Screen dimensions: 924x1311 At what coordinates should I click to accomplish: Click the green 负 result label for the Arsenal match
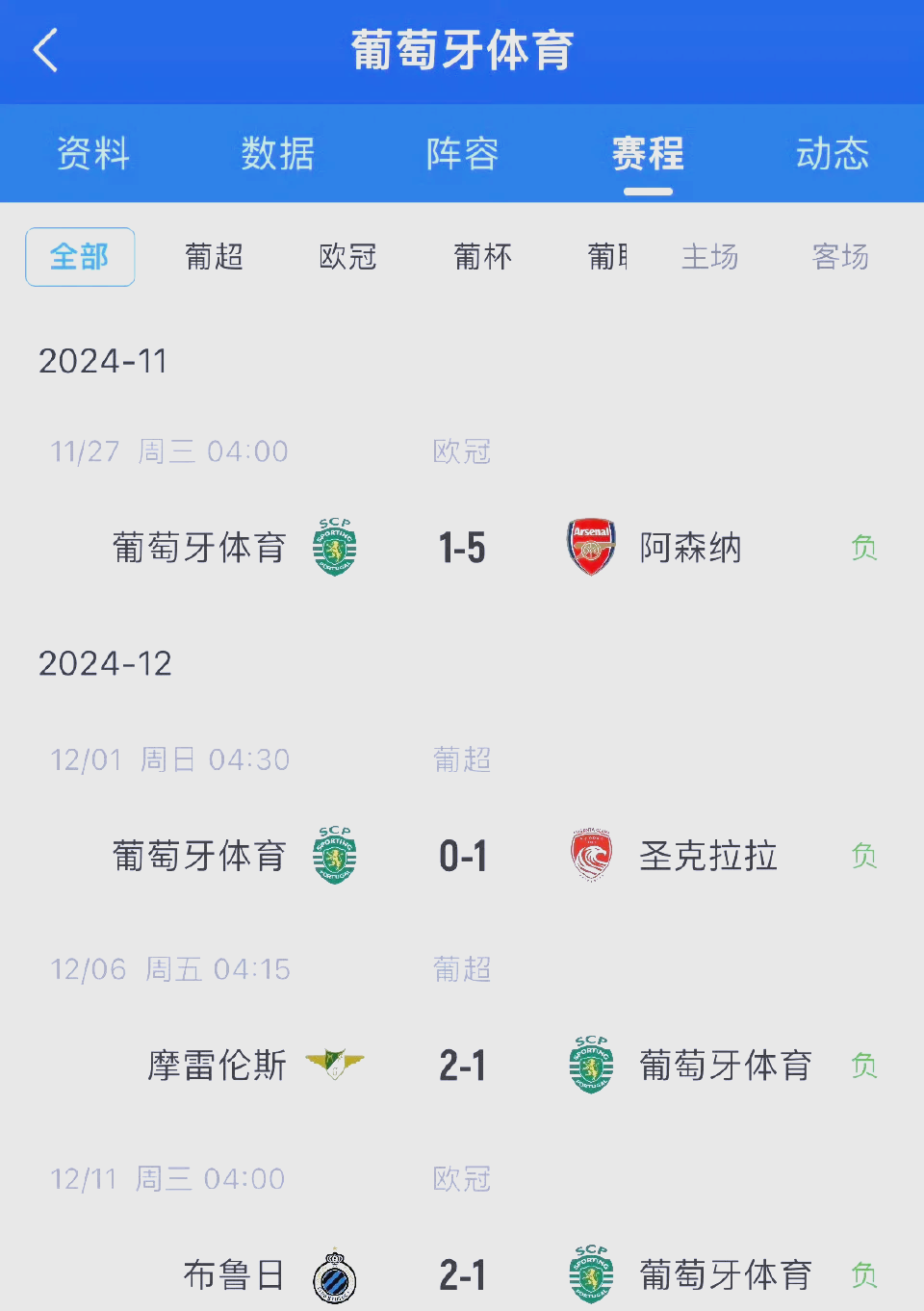(x=863, y=547)
